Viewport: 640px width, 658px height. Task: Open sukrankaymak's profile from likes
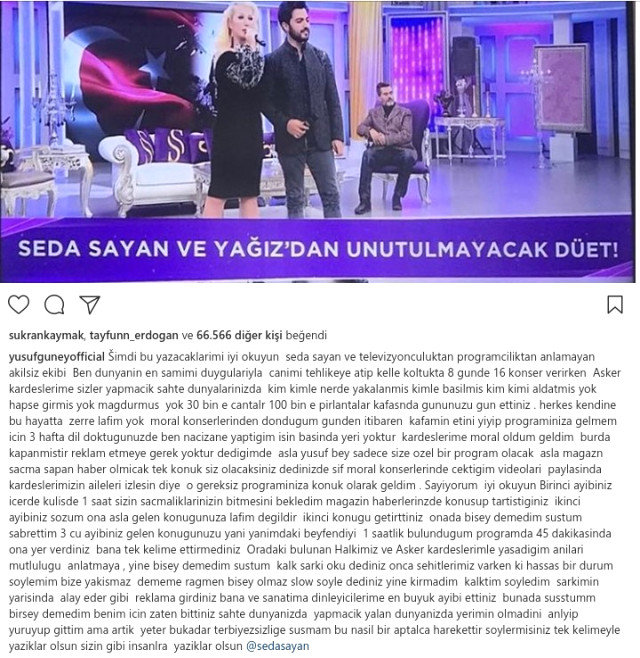(x=45, y=338)
